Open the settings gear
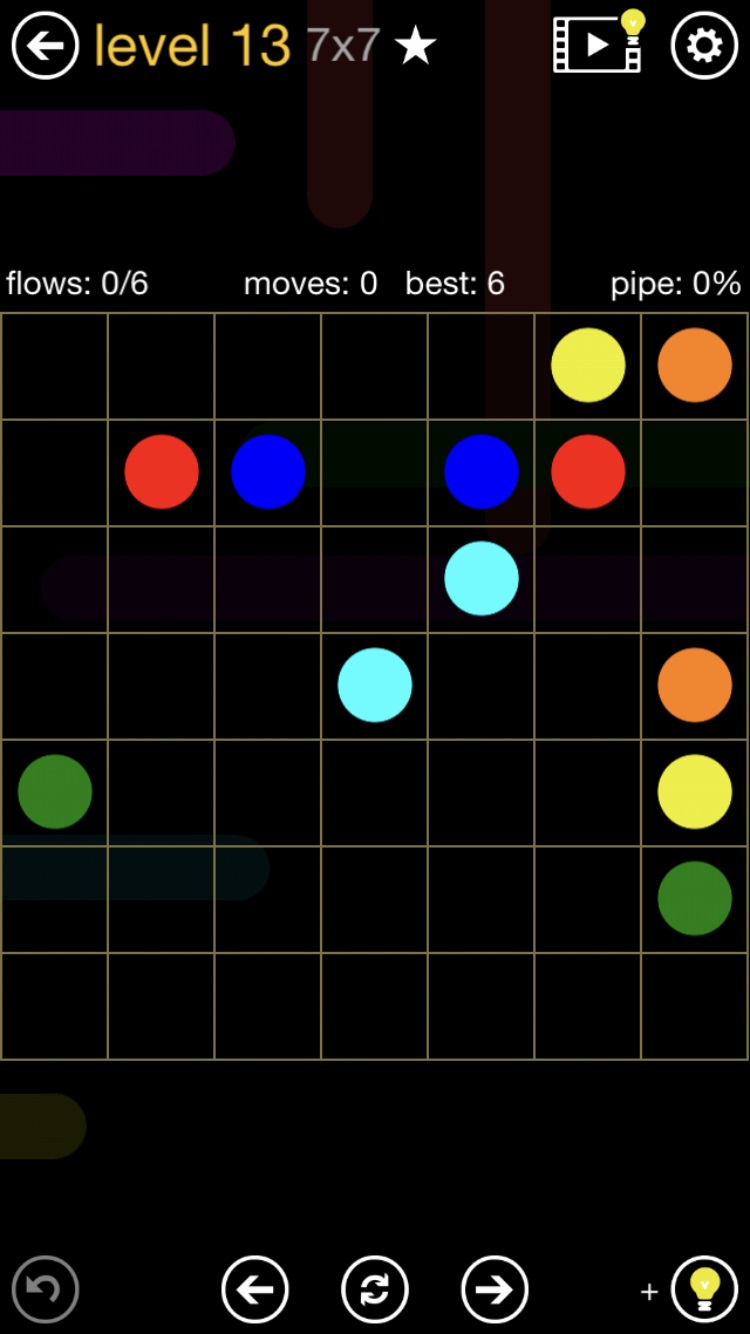750x1334 pixels. [704, 45]
